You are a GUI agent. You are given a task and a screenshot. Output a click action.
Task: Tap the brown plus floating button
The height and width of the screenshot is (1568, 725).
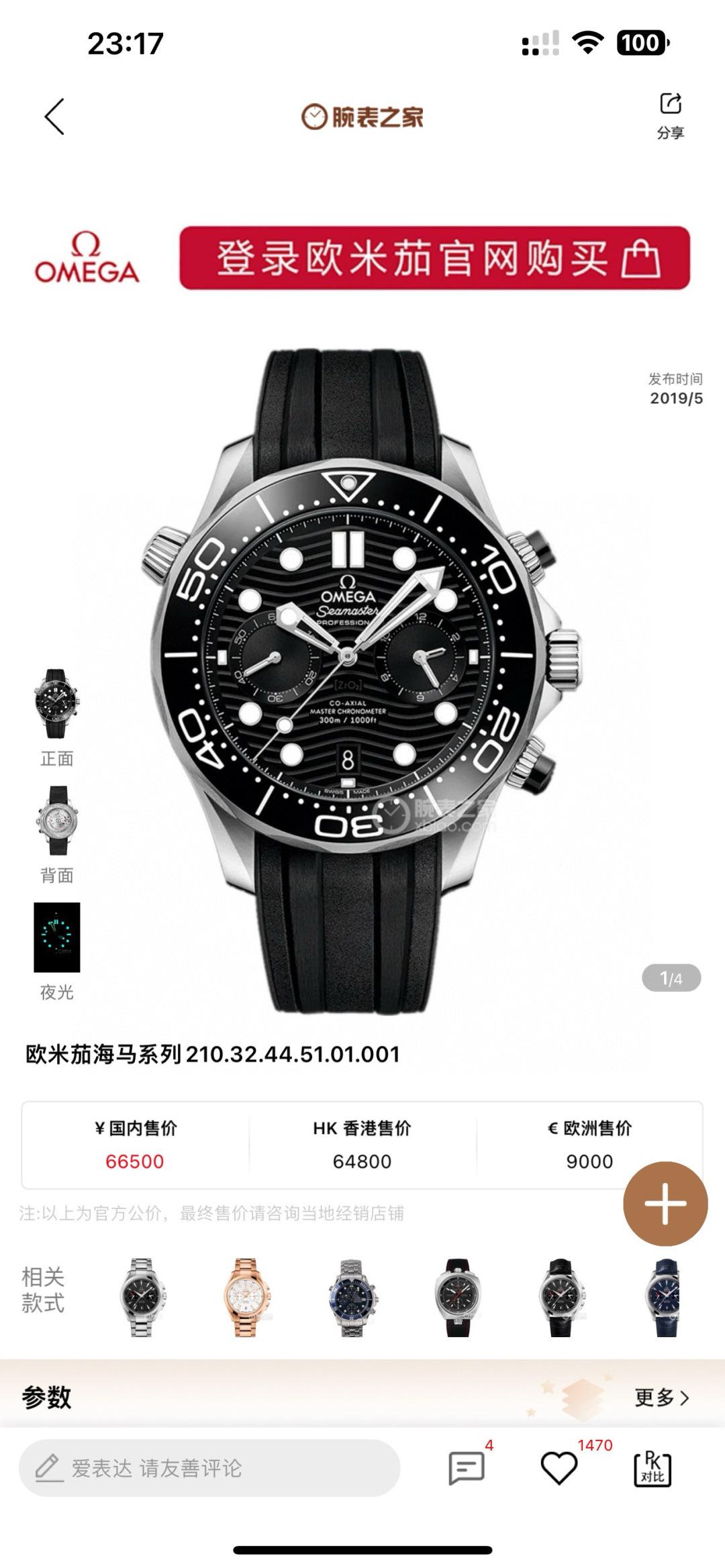pyautogui.click(x=665, y=1204)
